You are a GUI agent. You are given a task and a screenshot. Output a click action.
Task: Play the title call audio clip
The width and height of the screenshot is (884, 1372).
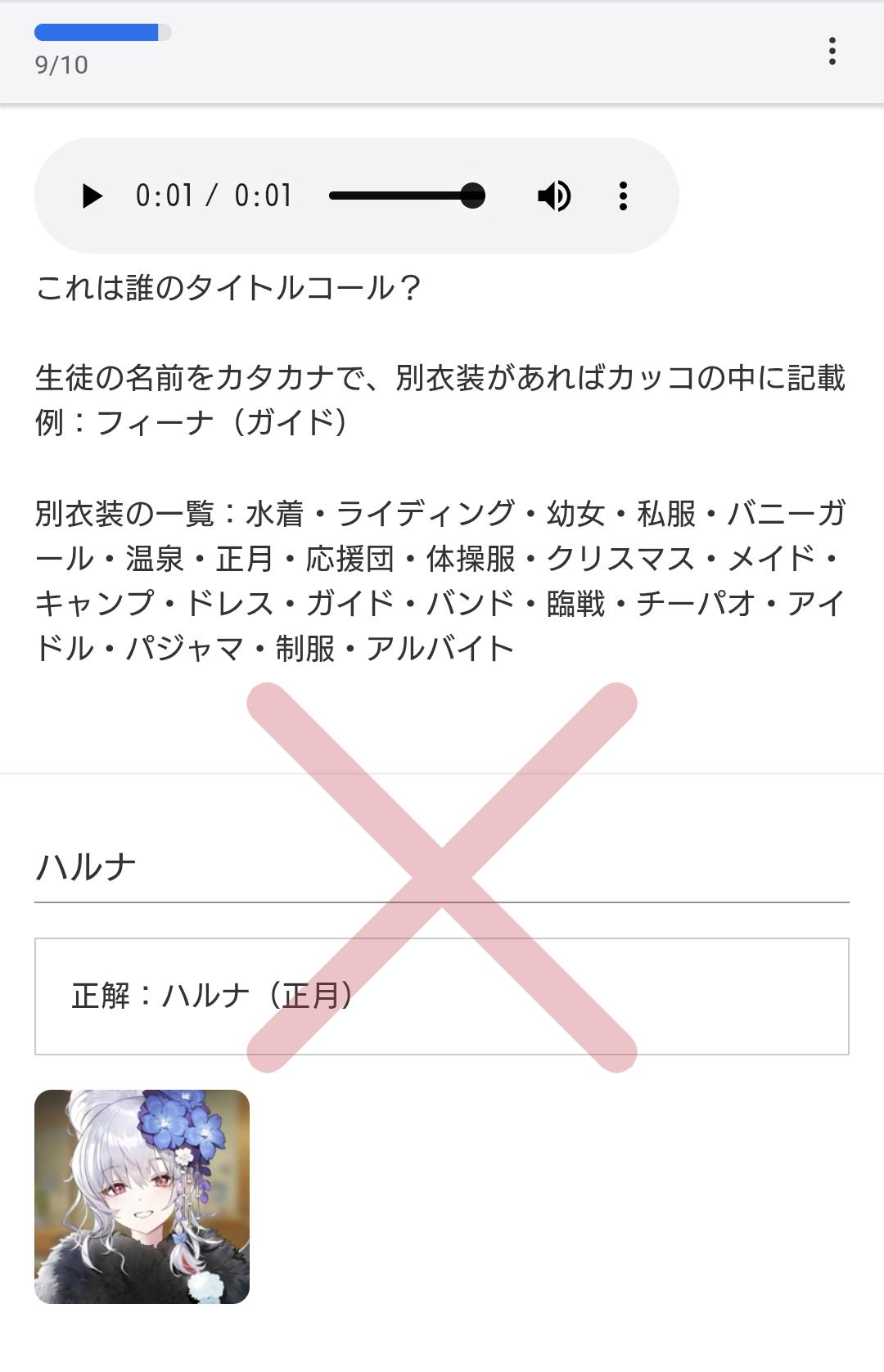pyautogui.click(x=92, y=196)
